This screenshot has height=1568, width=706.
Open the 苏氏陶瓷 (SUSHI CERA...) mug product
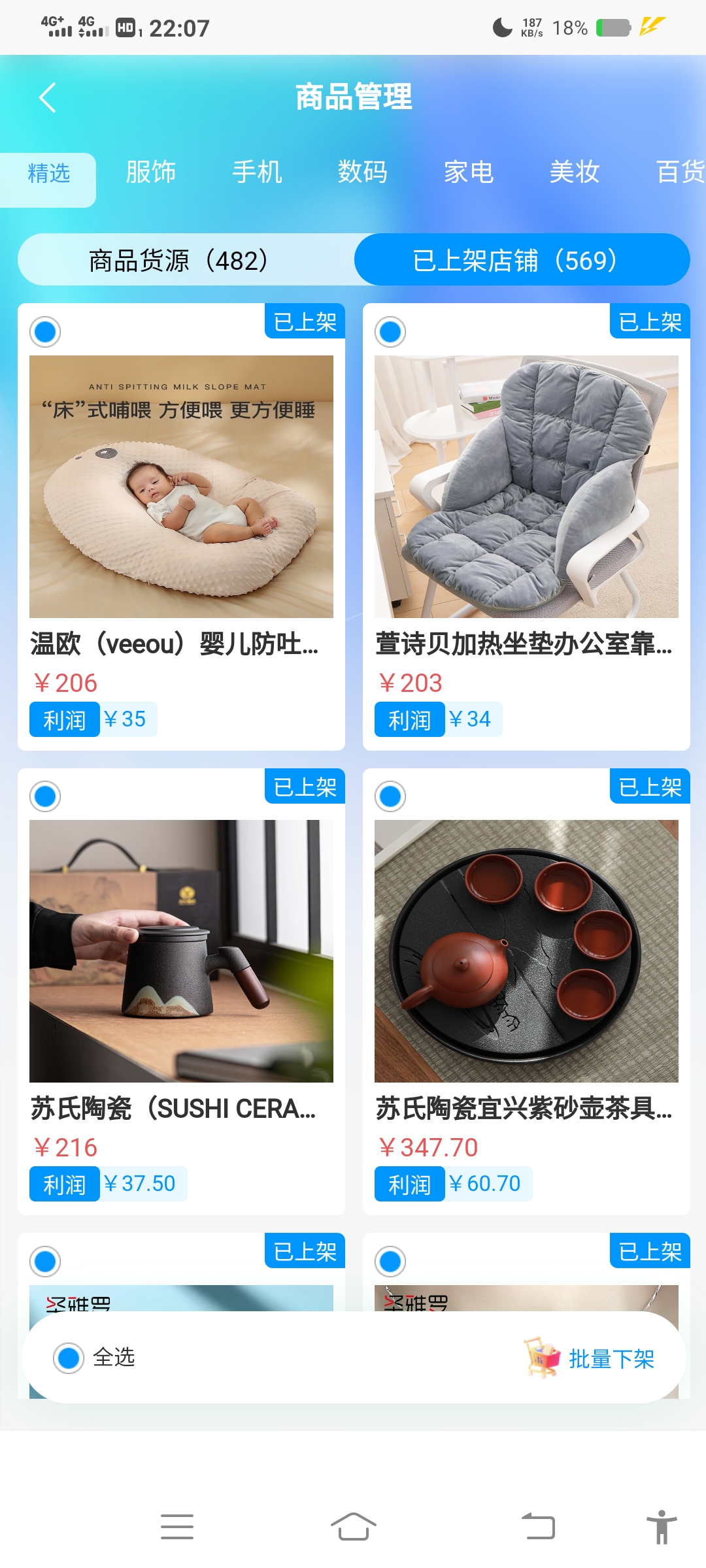(x=181, y=992)
